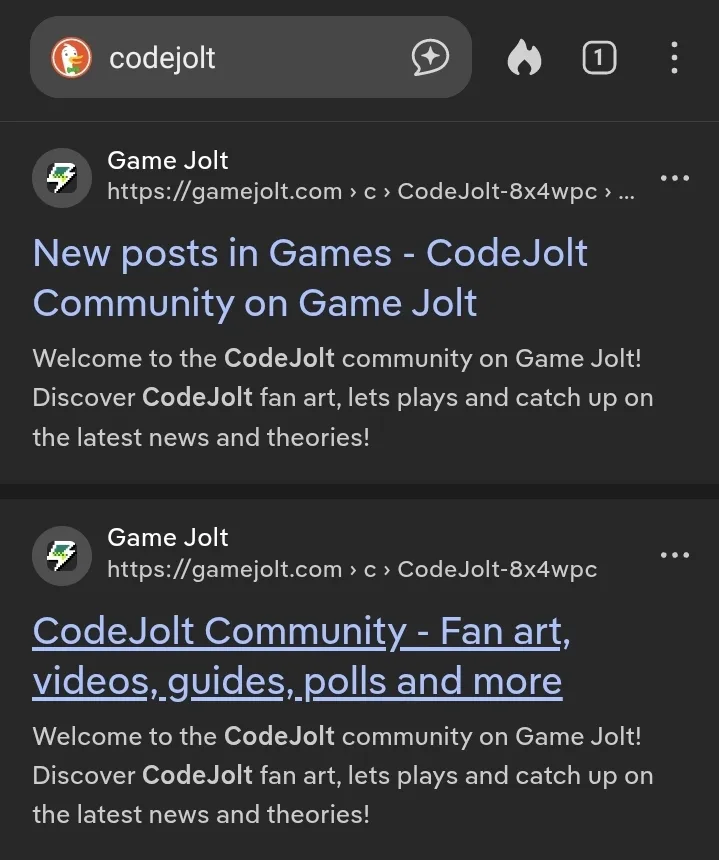
Task: Tap the fire button to clear data
Action: tap(524, 58)
